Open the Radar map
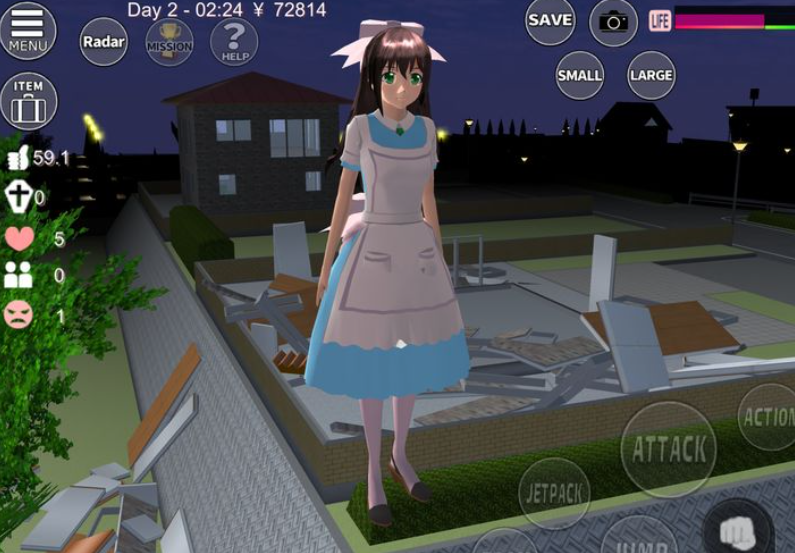This screenshot has height=553, width=795. [104, 42]
